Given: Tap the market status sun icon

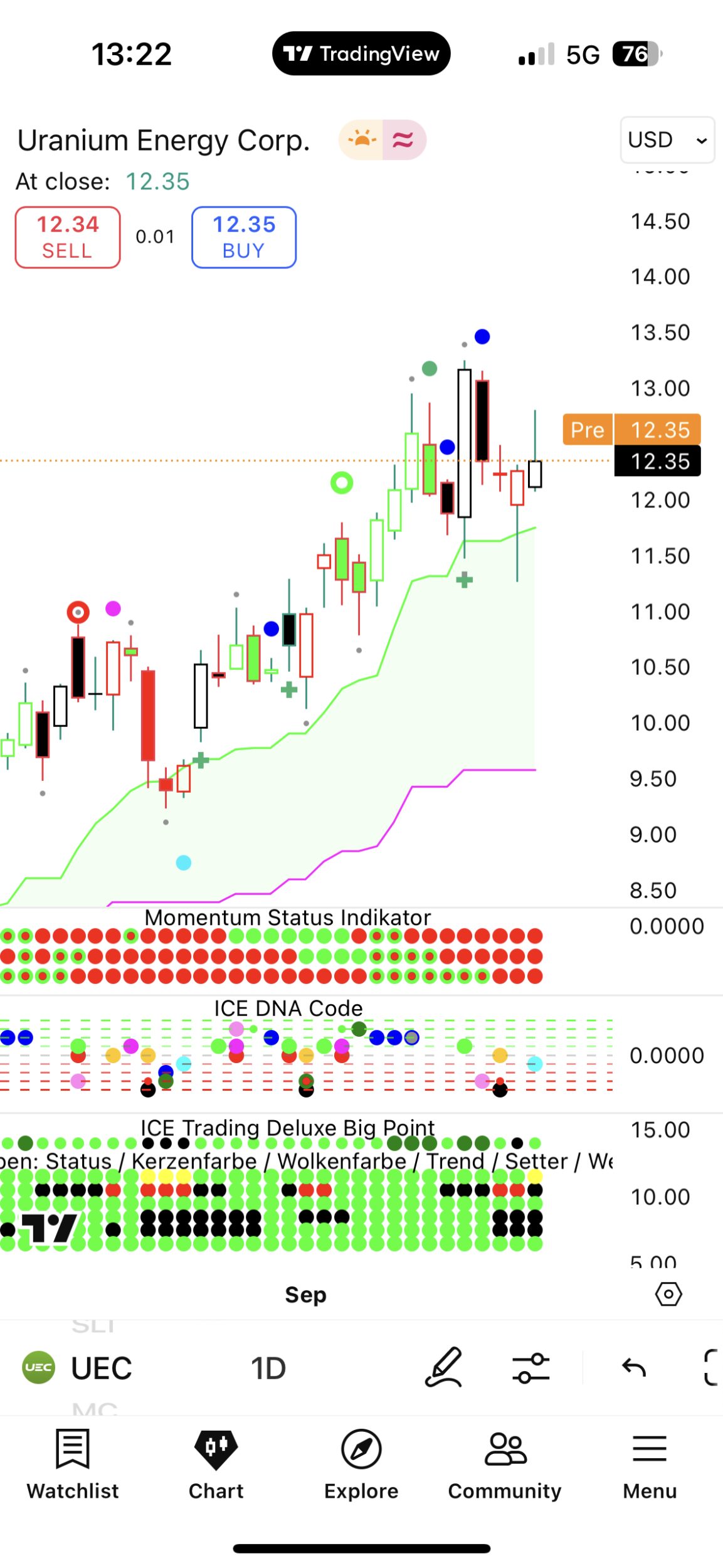Looking at the screenshot, I should pos(362,139).
